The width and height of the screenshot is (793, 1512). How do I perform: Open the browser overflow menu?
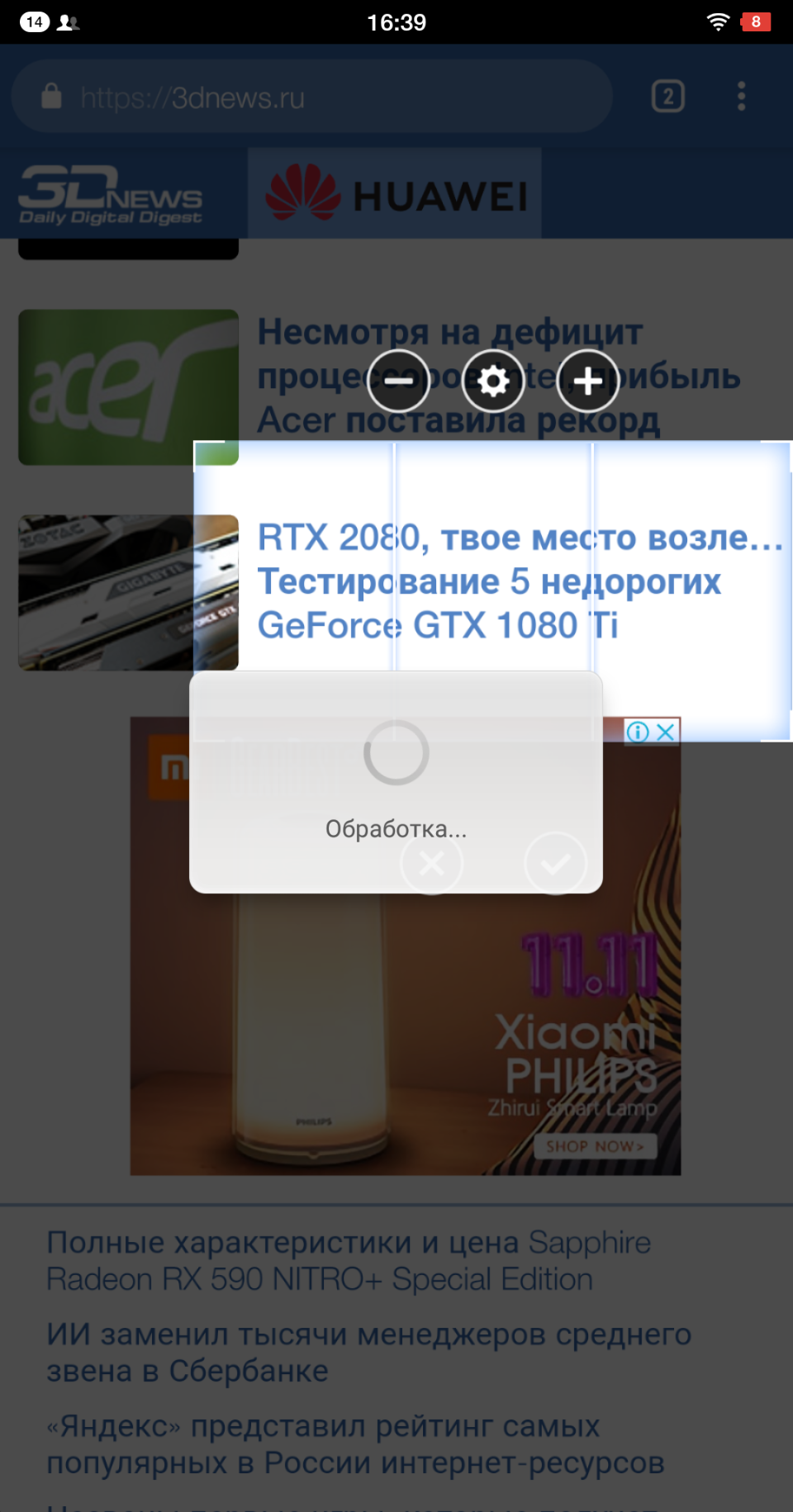[x=741, y=97]
